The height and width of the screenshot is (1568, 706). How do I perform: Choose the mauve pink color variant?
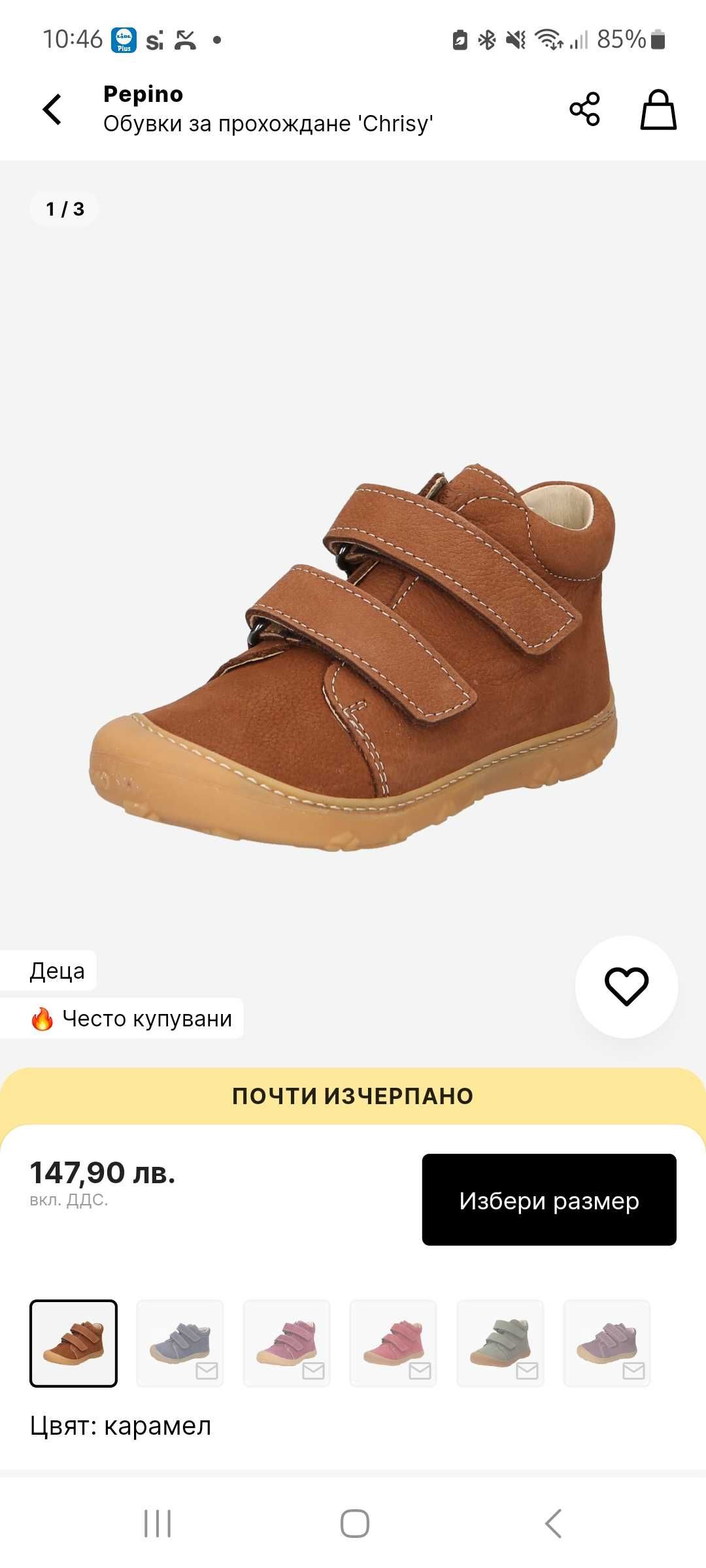click(286, 1343)
